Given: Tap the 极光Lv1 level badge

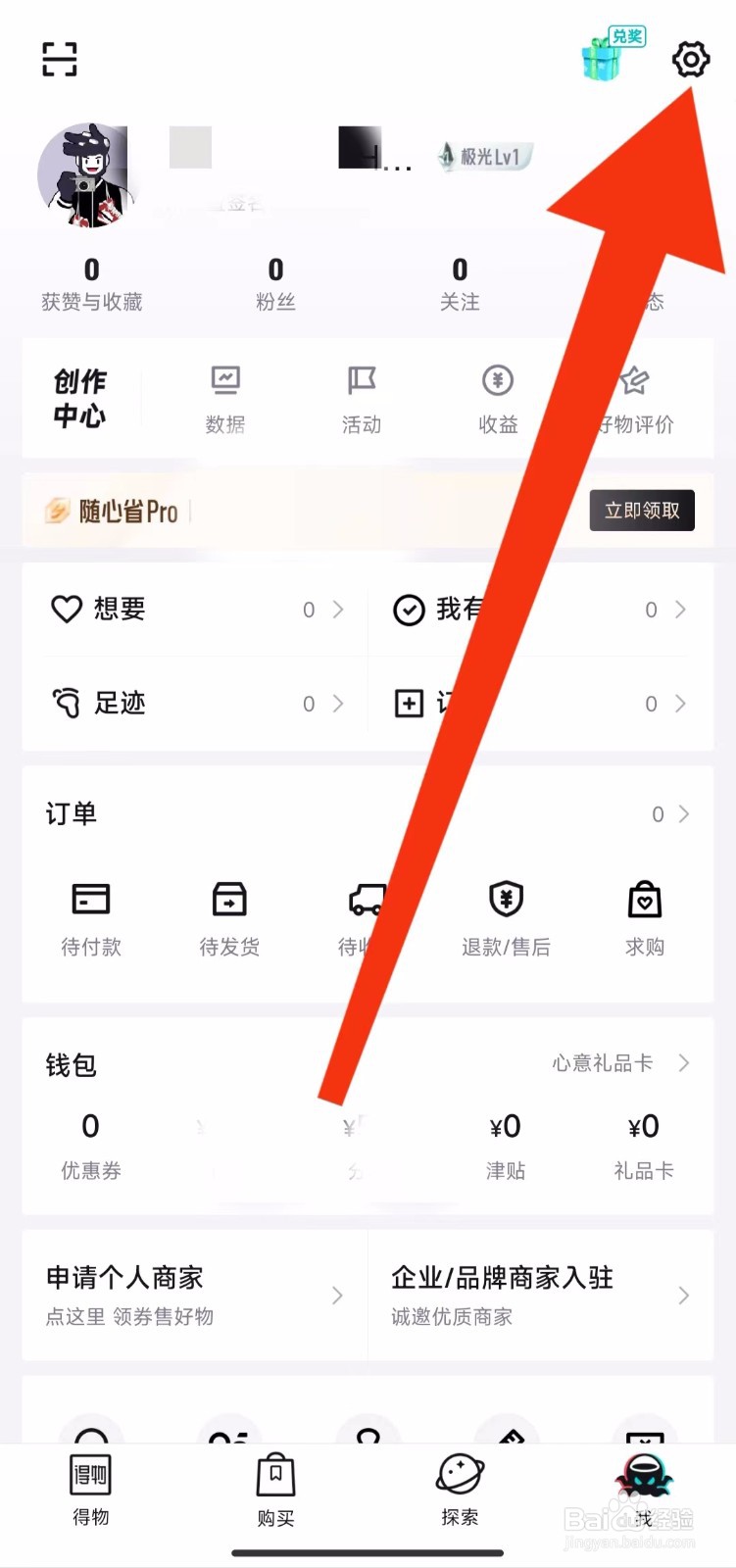Looking at the screenshot, I should pos(483,155).
